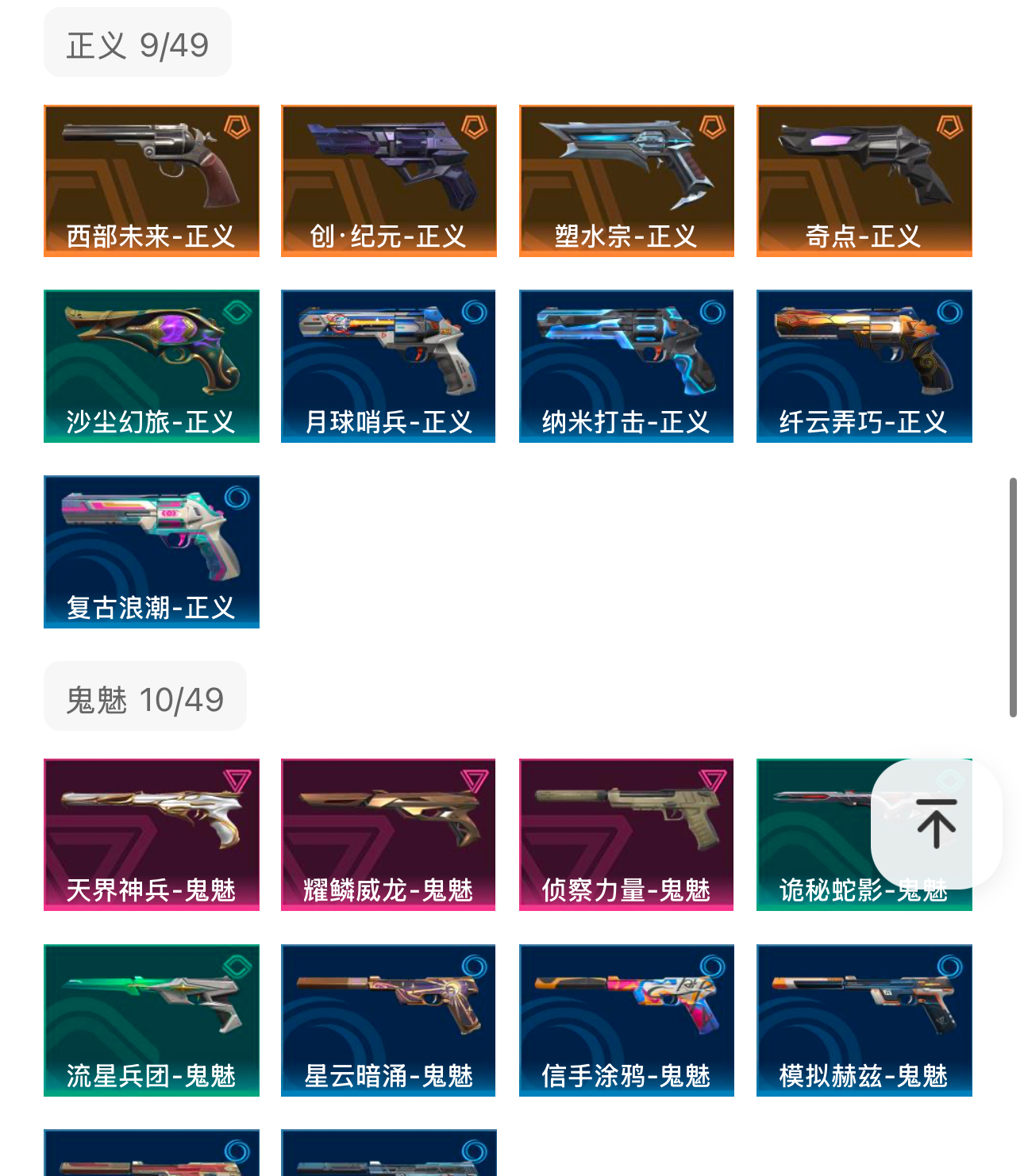This screenshot has height=1176, width=1024.
Task: Open the 流星兵团-鬼魅 skin tile
Action: point(152,1020)
